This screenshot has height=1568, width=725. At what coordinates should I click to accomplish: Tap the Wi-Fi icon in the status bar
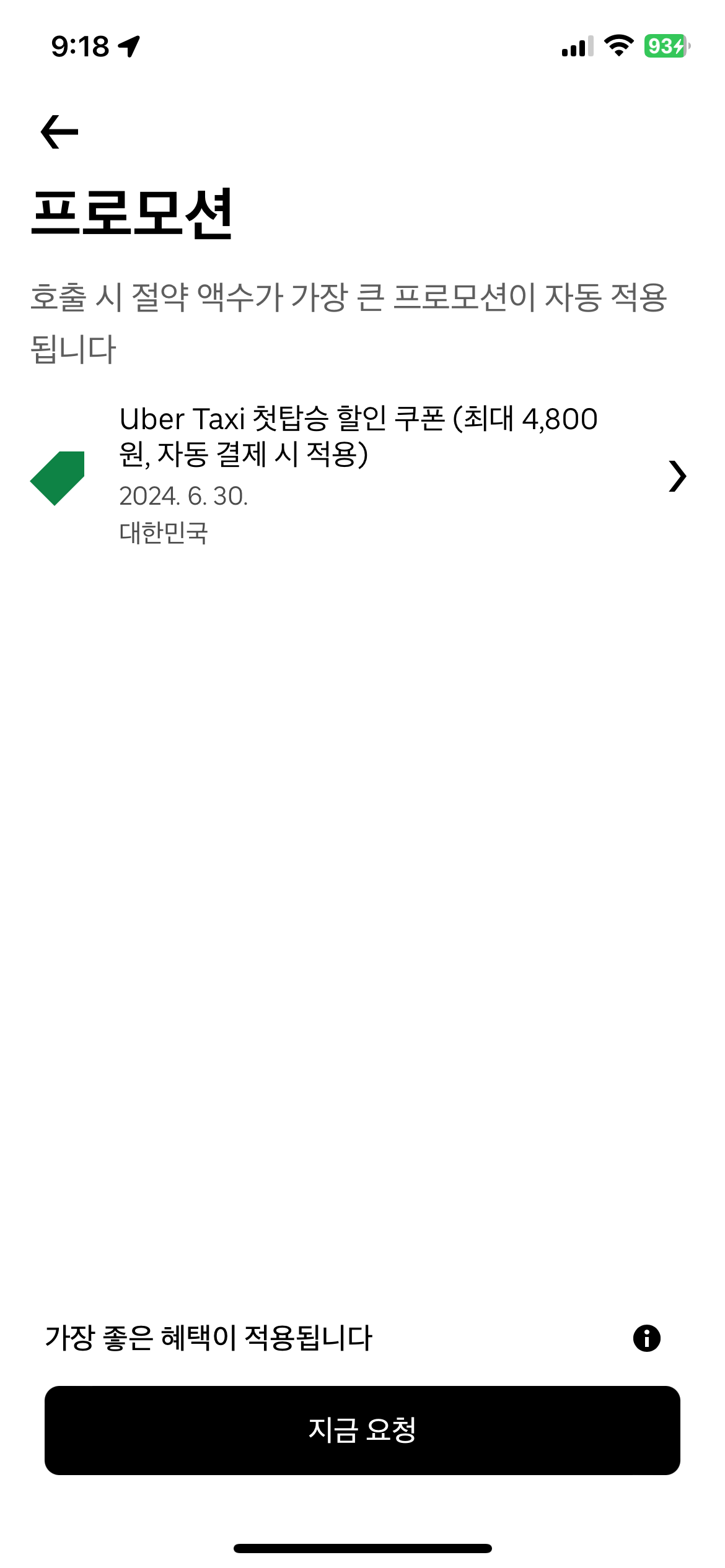click(x=618, y=46)
